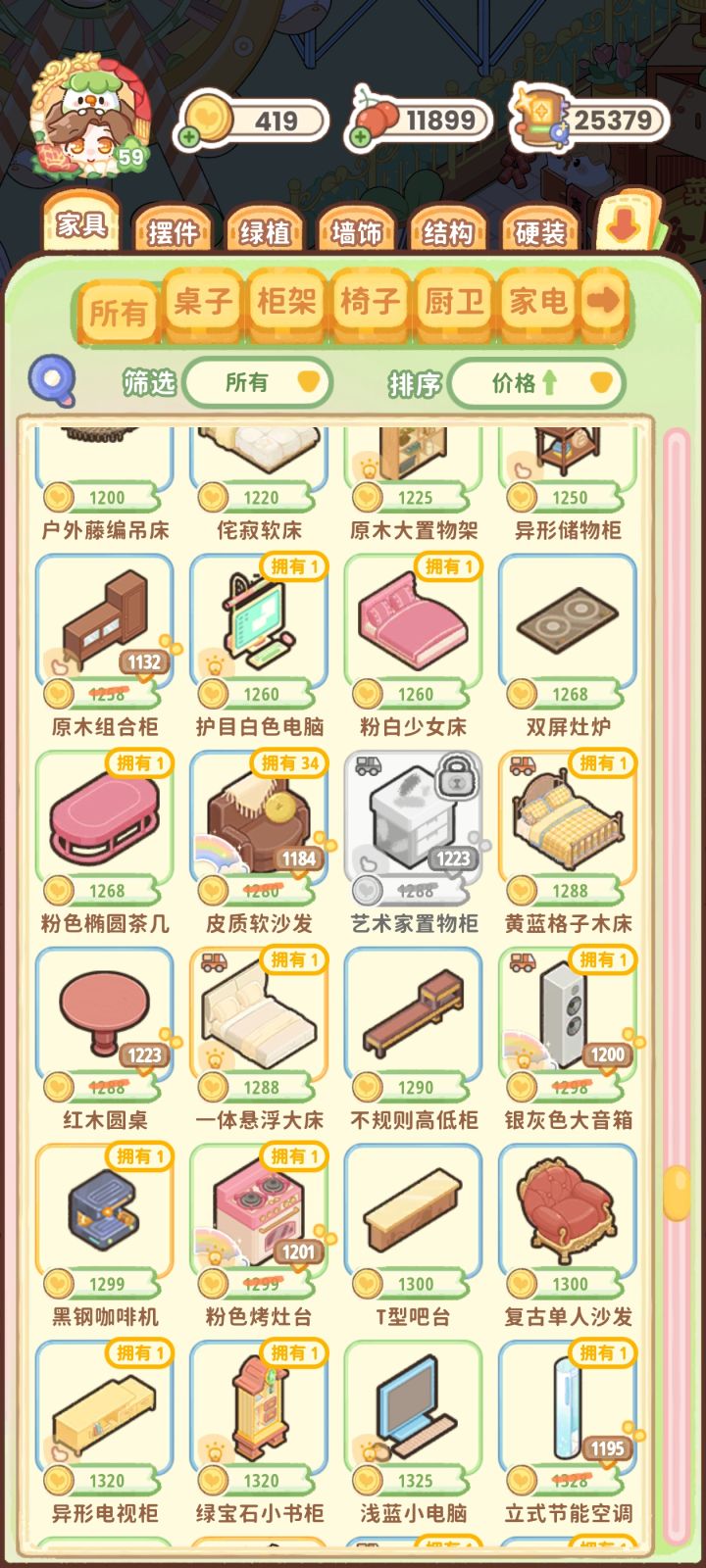
Task: Filter by 厨卫 subcategory
Action: coord(453,301)
